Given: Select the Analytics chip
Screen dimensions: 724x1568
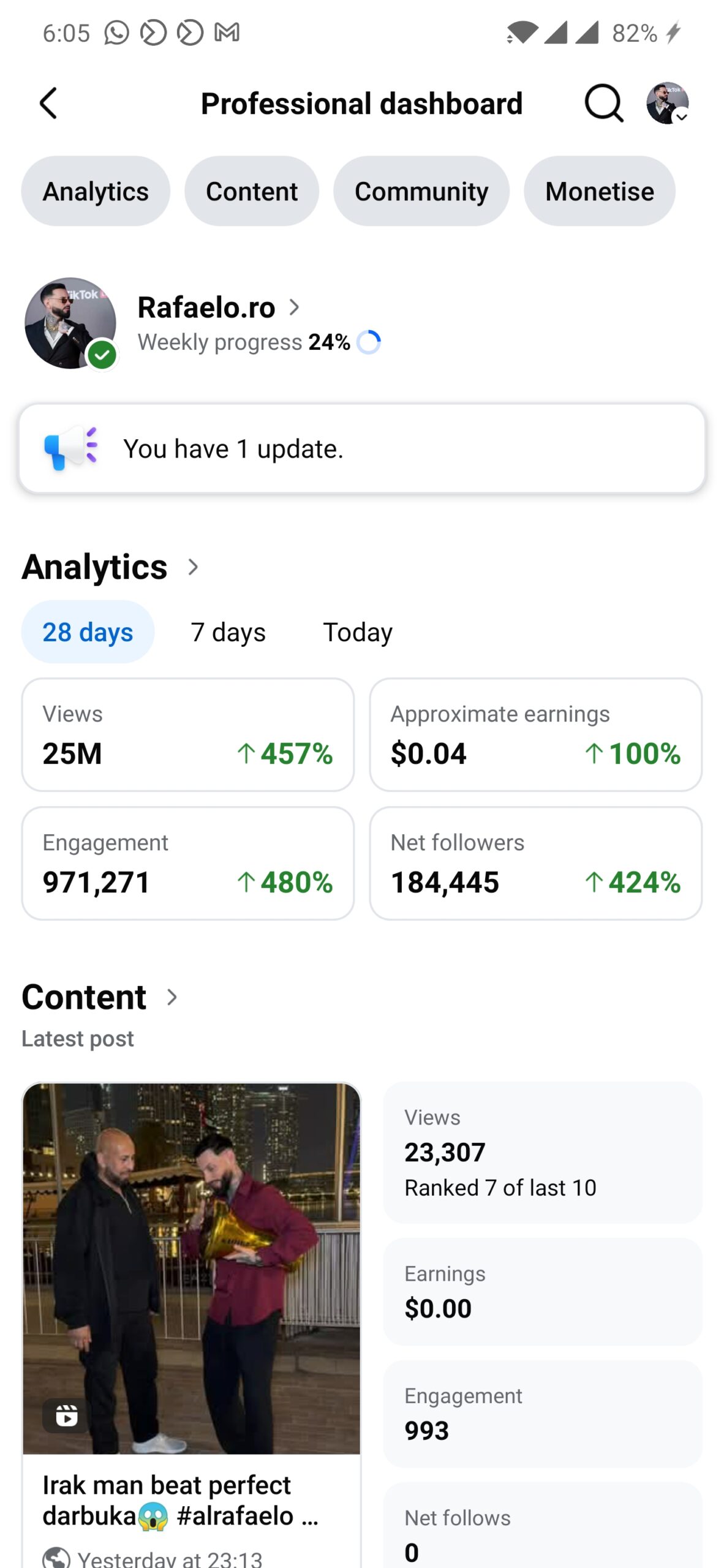Looking at the screenshot, I should 96,191.
